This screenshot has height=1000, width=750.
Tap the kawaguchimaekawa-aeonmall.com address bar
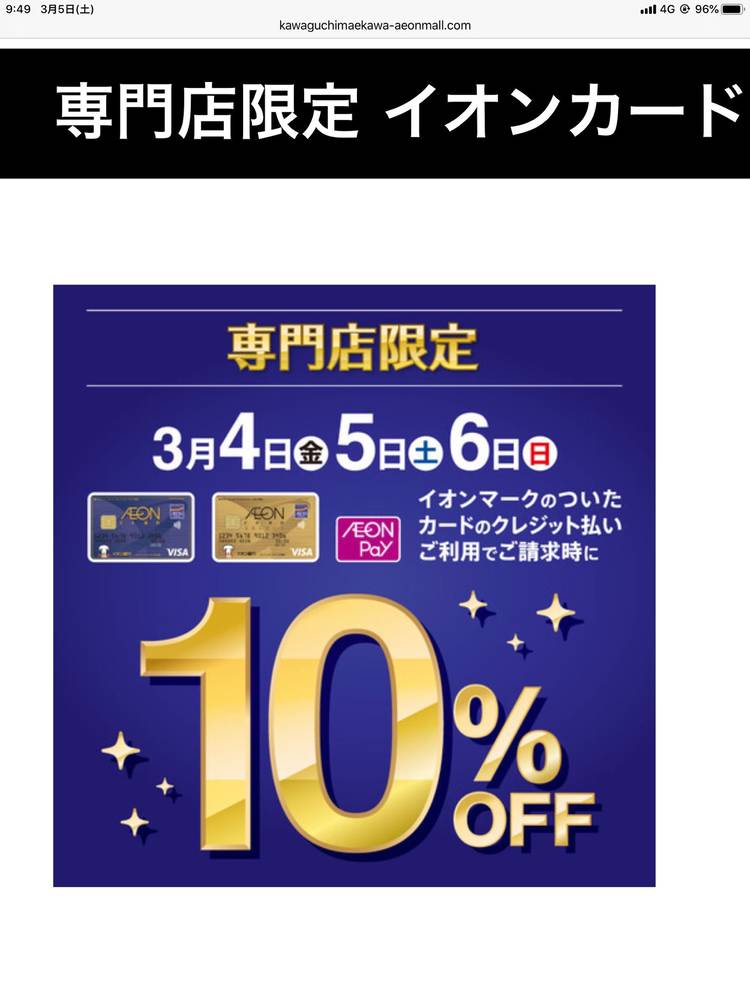[375, 25]
